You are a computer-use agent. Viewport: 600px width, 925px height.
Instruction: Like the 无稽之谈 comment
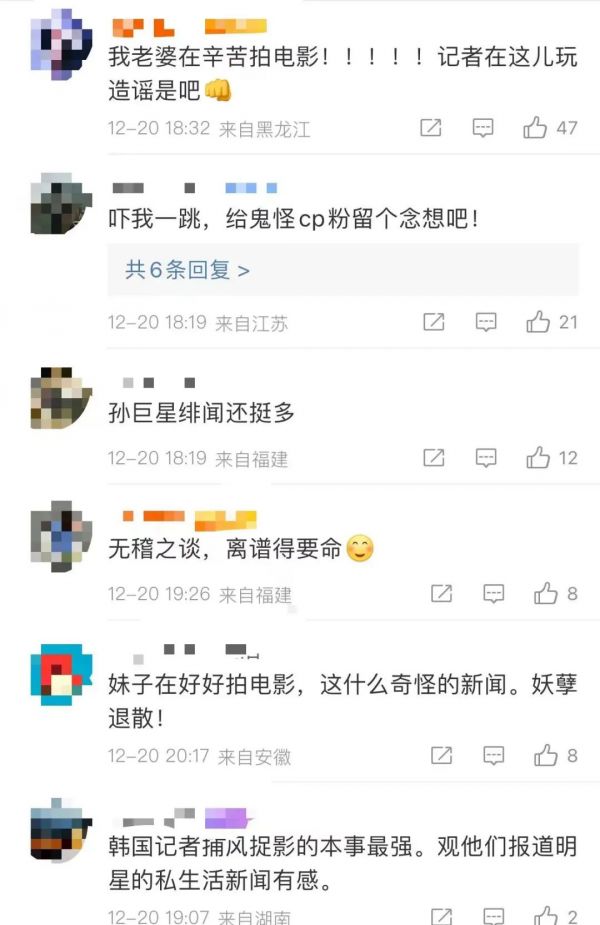[x=545, y=594]
